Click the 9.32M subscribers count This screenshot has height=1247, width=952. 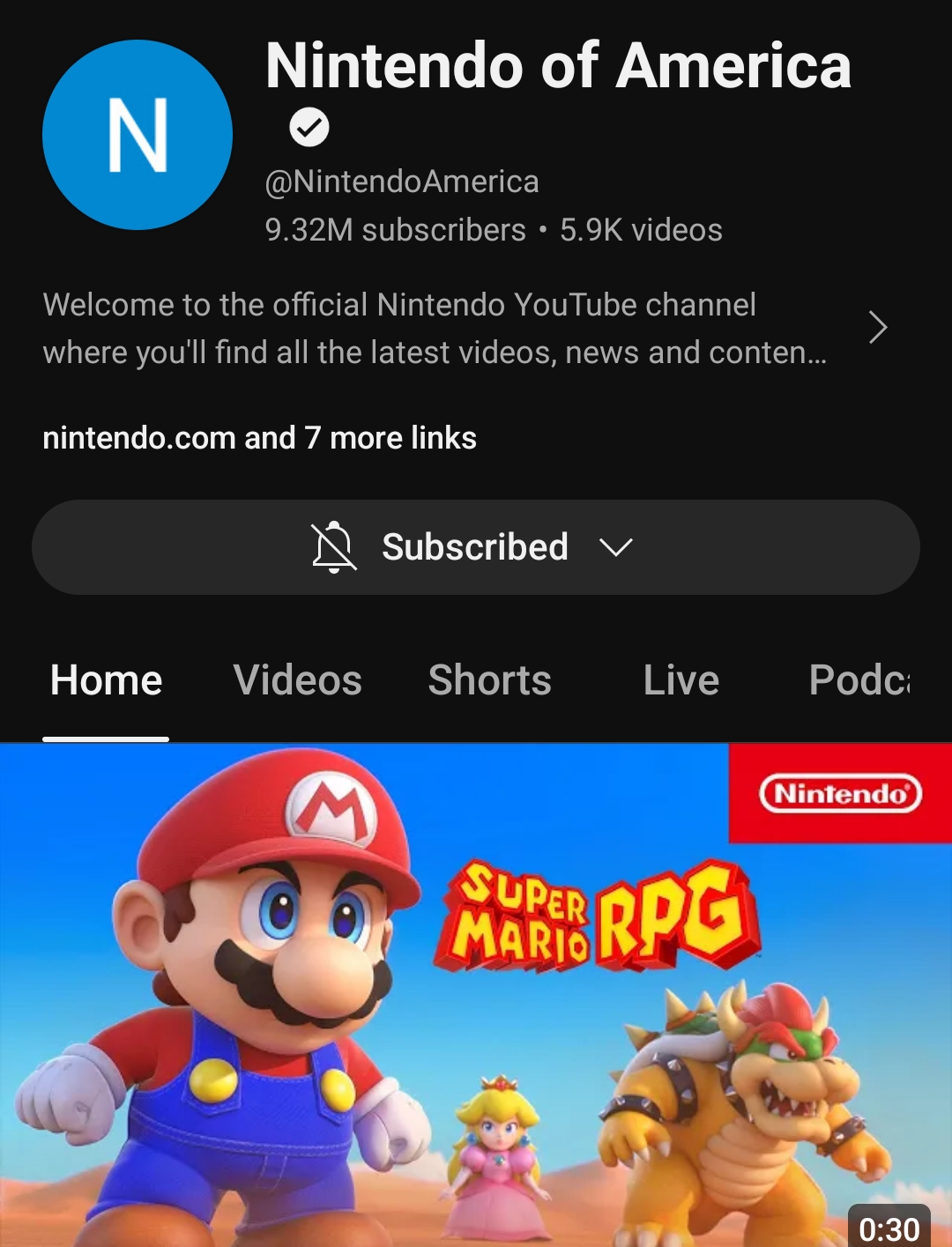pos(394,229)
